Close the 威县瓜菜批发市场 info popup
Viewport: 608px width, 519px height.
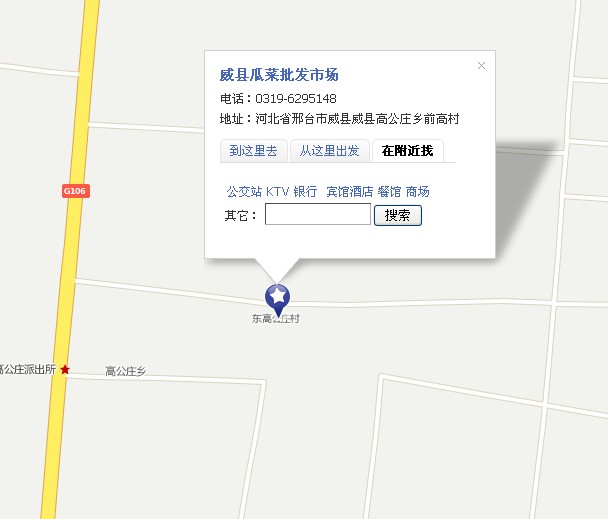point(481,66)
